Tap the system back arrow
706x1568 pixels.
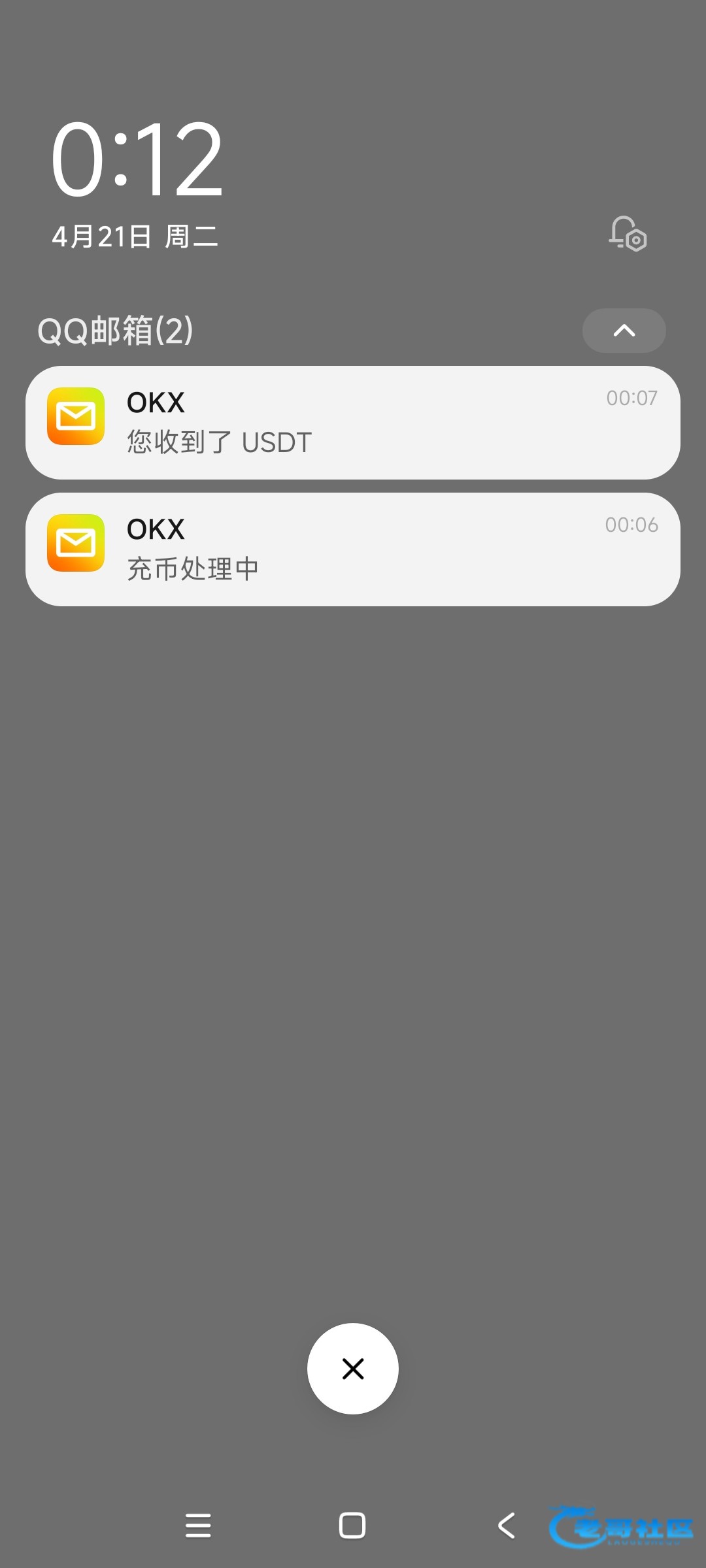(507, 1526)
